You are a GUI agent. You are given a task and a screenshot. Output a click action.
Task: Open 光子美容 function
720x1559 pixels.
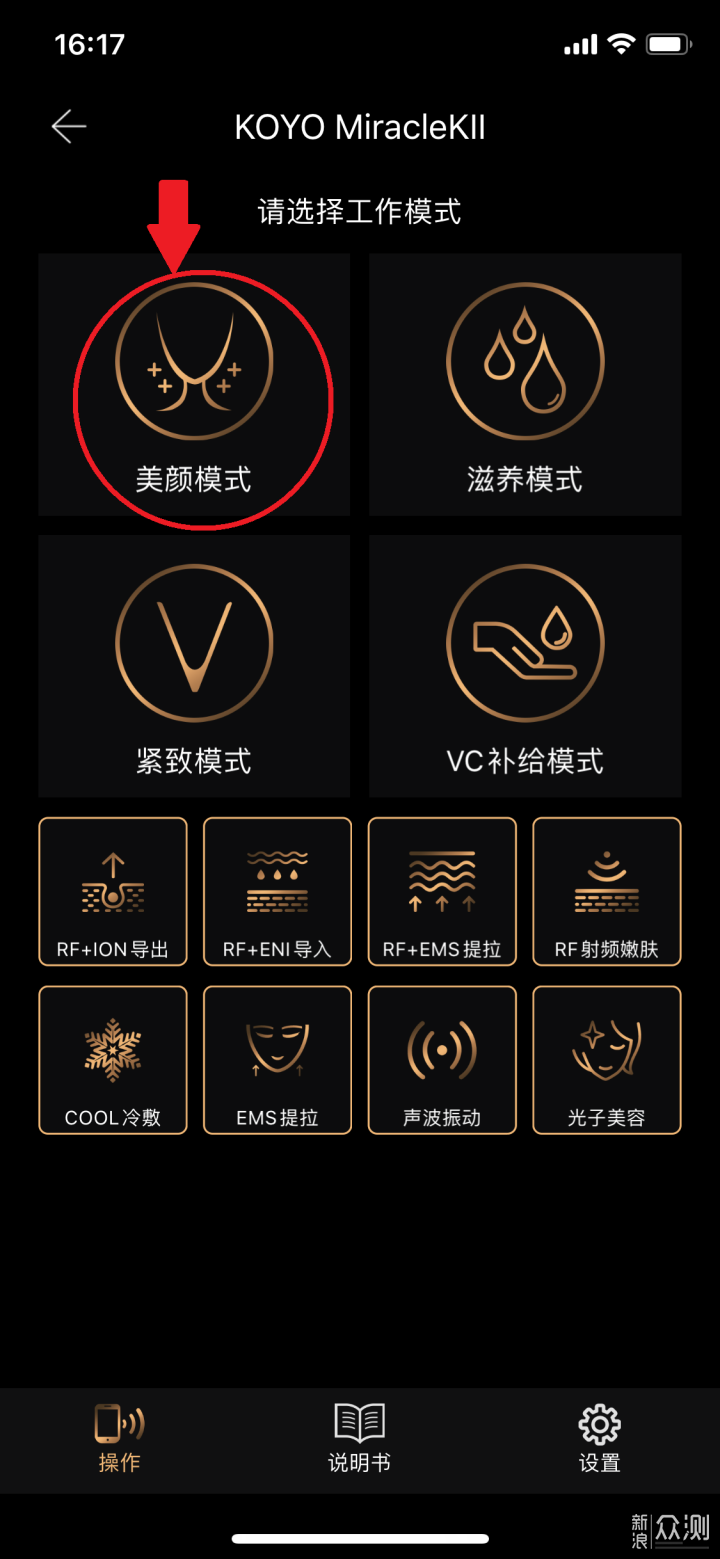click(x=607, y=1060)
